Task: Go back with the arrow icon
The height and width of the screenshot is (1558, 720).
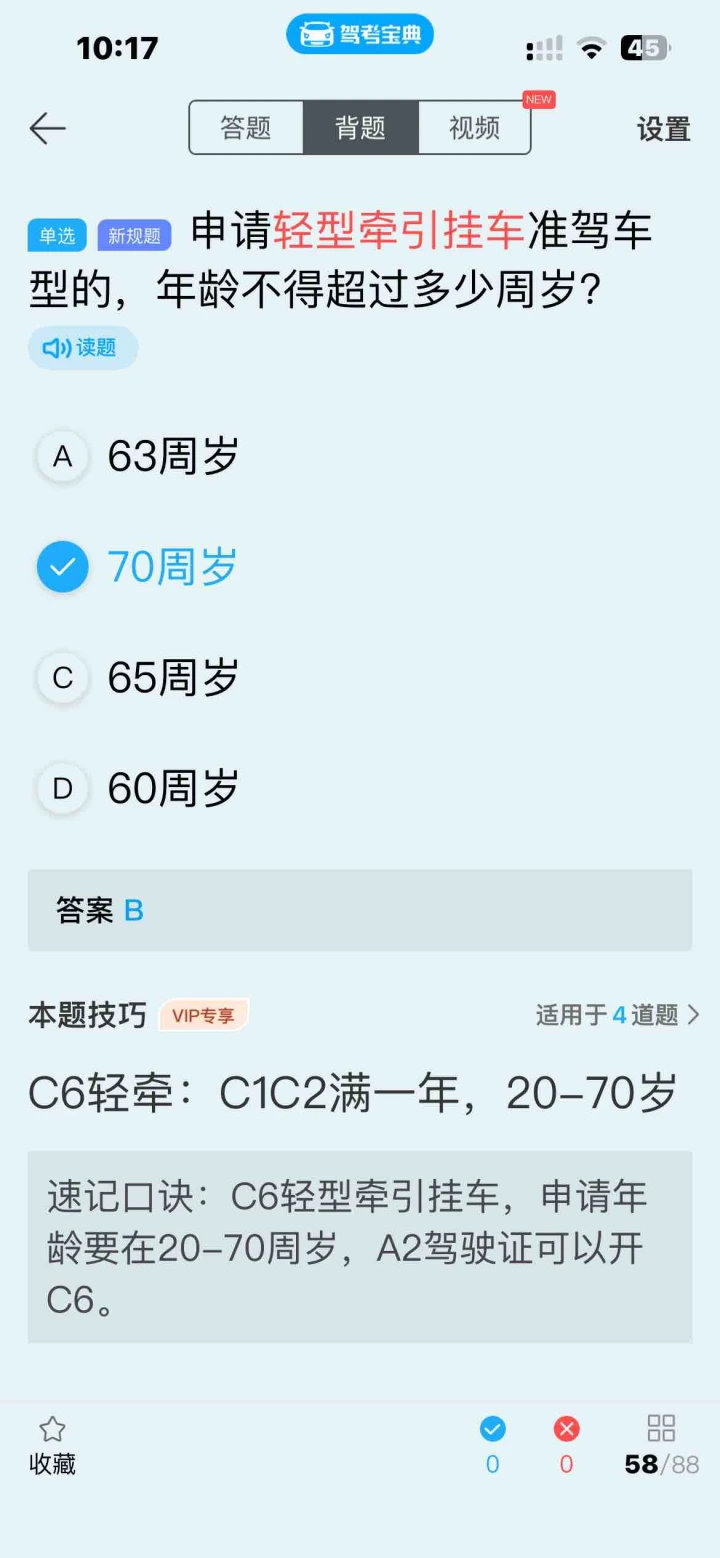Action: pyautogui.click(x=47, y=128)
